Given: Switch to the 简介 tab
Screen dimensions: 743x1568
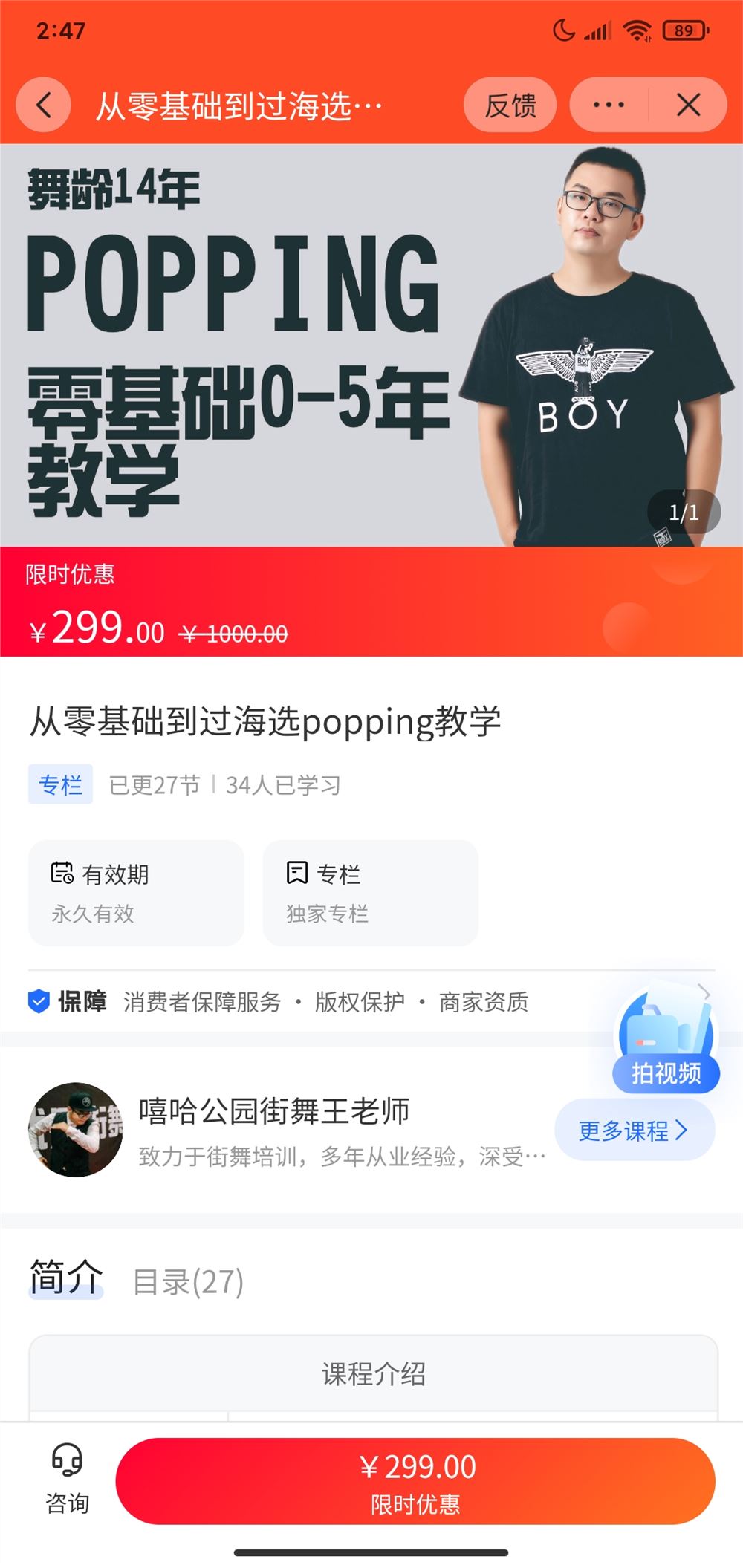Looking at the screenshot, I should pyautogui.click(x=65, y=1278).
